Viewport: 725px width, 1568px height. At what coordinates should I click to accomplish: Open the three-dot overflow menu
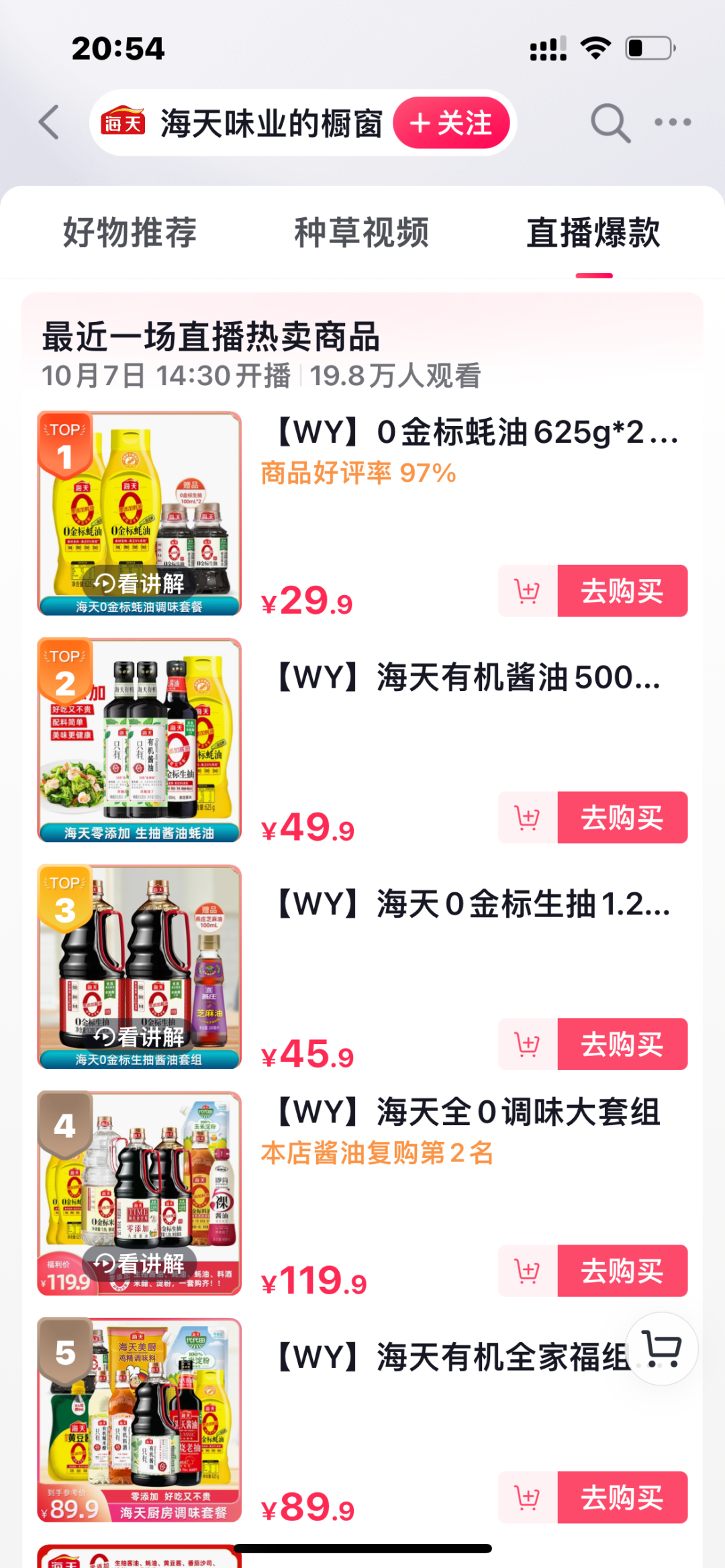673,123
